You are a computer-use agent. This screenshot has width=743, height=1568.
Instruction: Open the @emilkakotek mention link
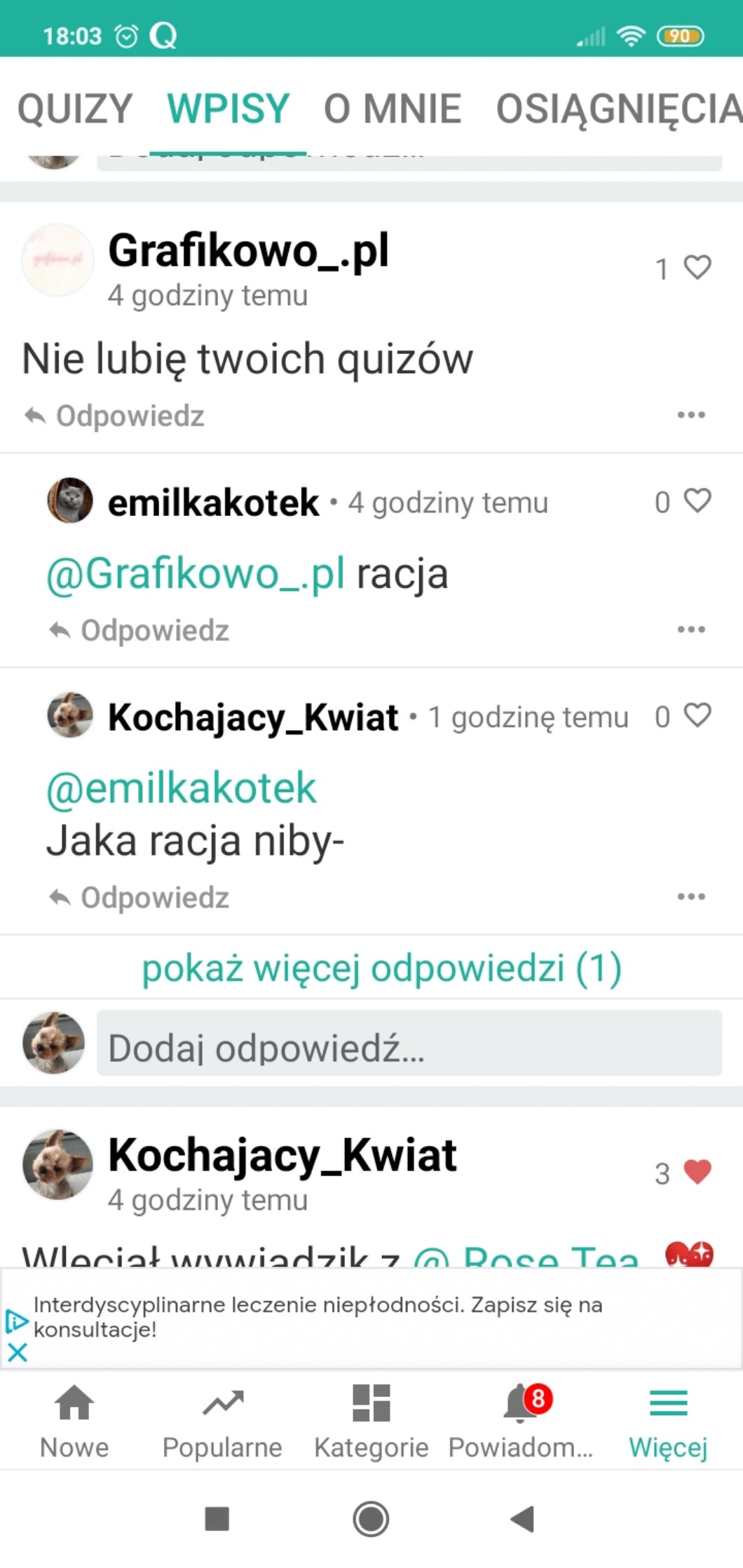coord(182,788)
